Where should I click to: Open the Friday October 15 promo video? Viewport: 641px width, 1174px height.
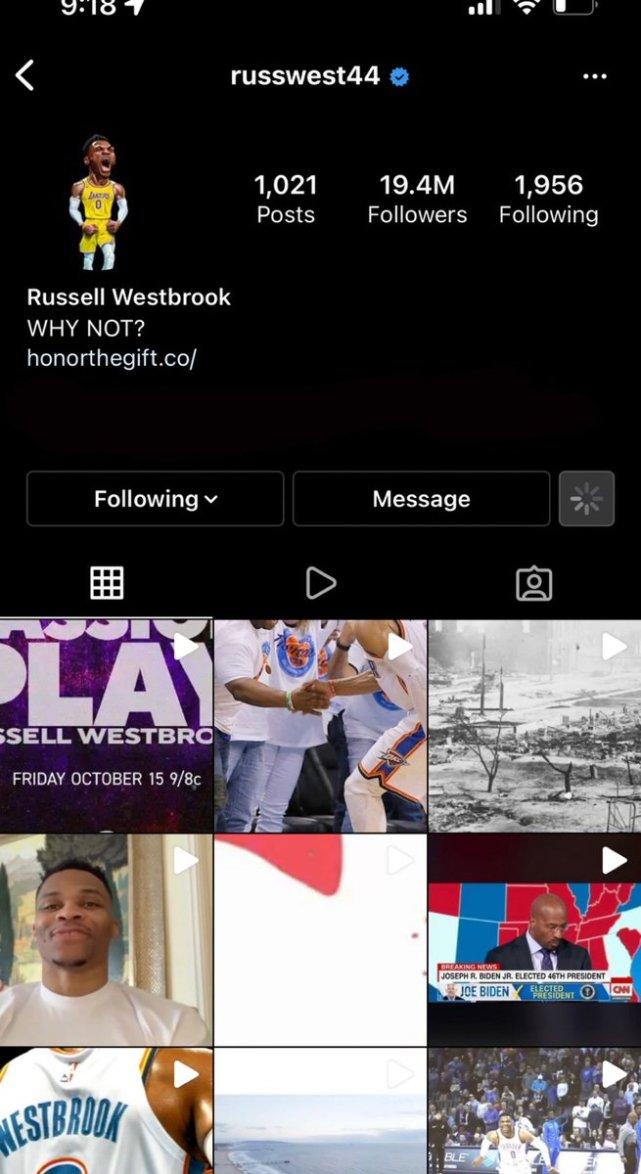click(x=106, y=726)
